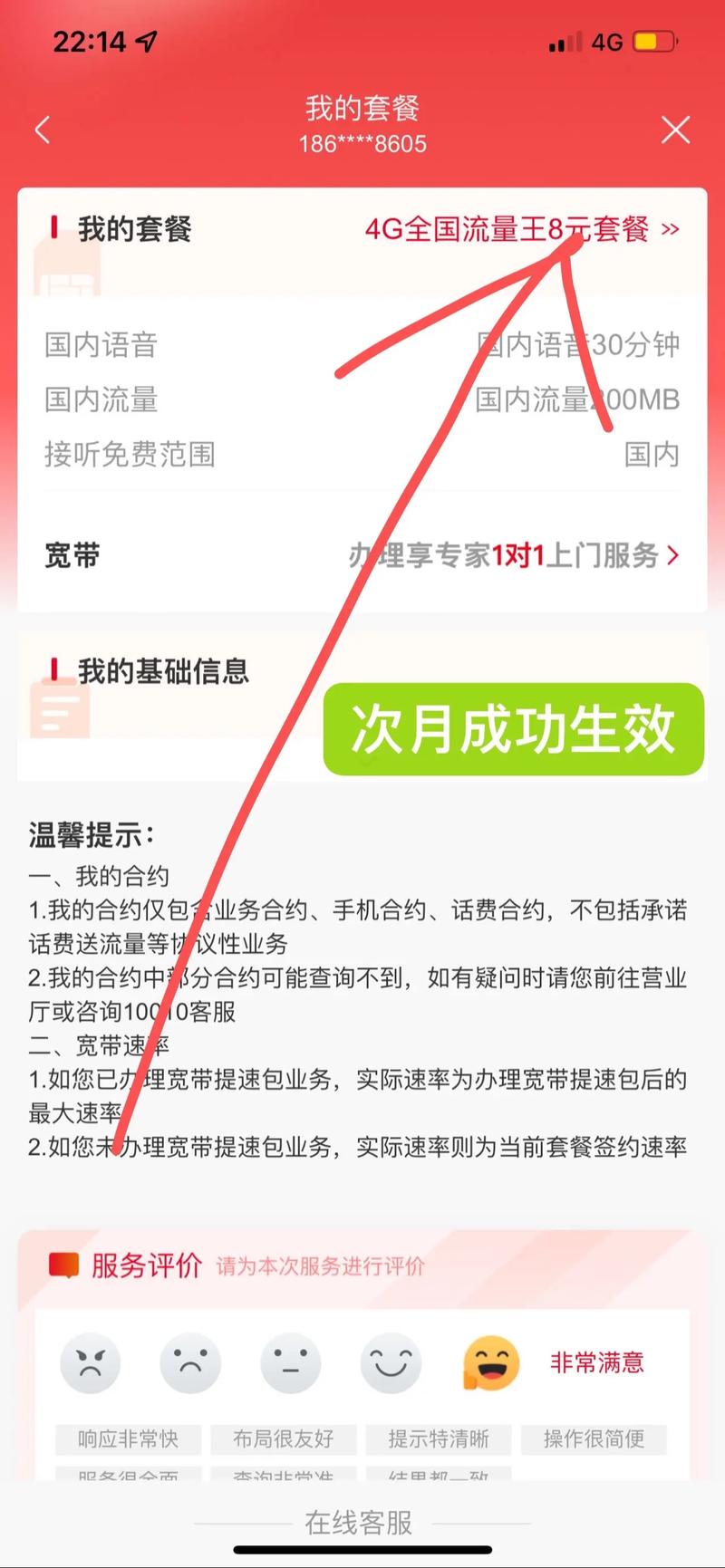The height and width of the screenshot is (1568, 725).
Task: Tap the 操作很简便 feedback tag
Action: pyautogui.click(x=594, y=1438)
